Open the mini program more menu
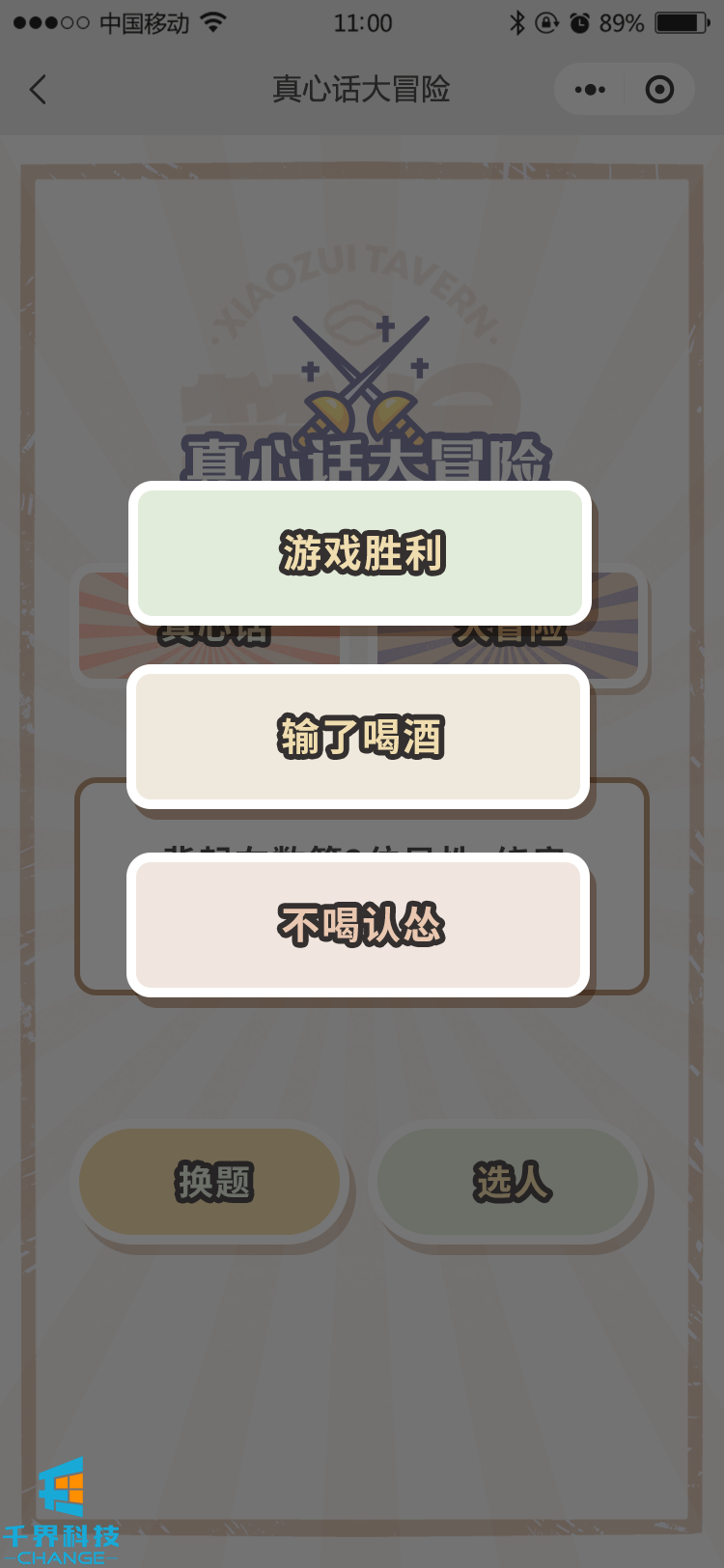Image resolution: width=724 pixels, height=1568 pixels. (x=590, y=90)
